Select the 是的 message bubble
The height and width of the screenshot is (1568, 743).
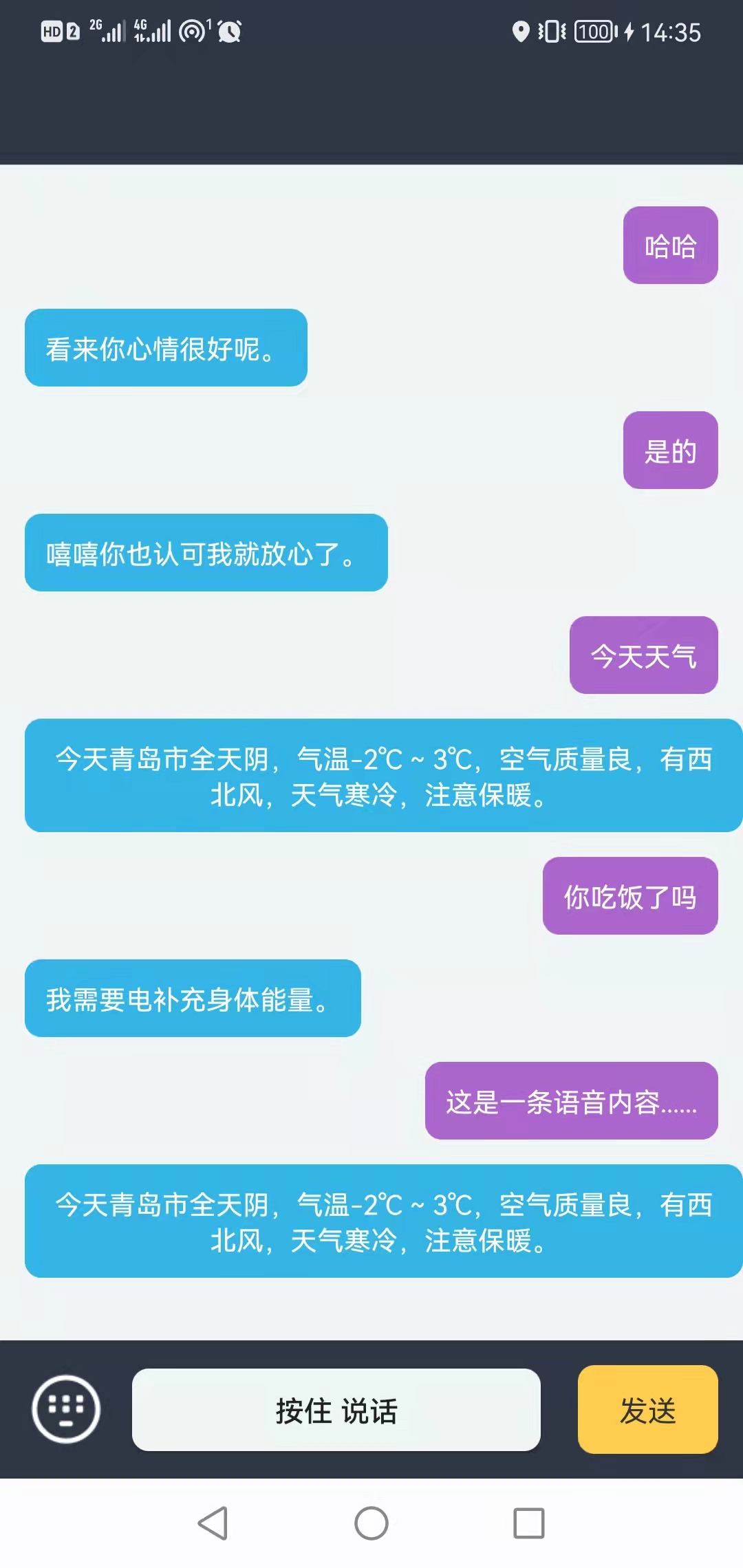(x=670, y=450)
